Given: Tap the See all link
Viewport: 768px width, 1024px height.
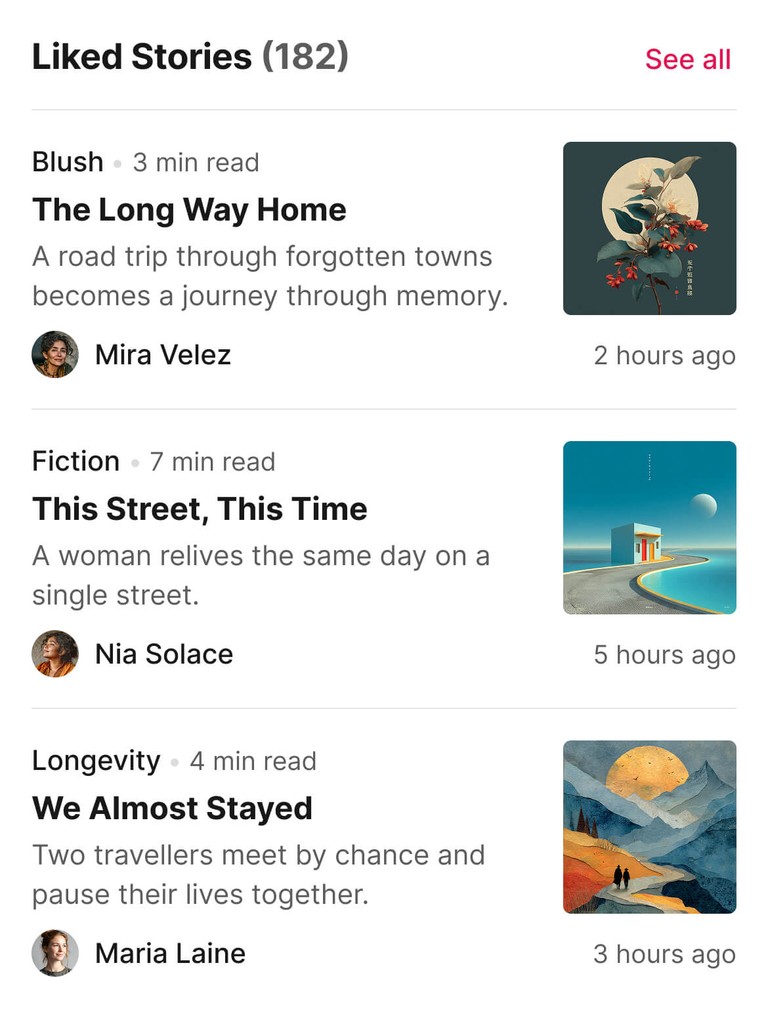Looking at the screenshot, I should pyautogui.click(x=687, y=59).
